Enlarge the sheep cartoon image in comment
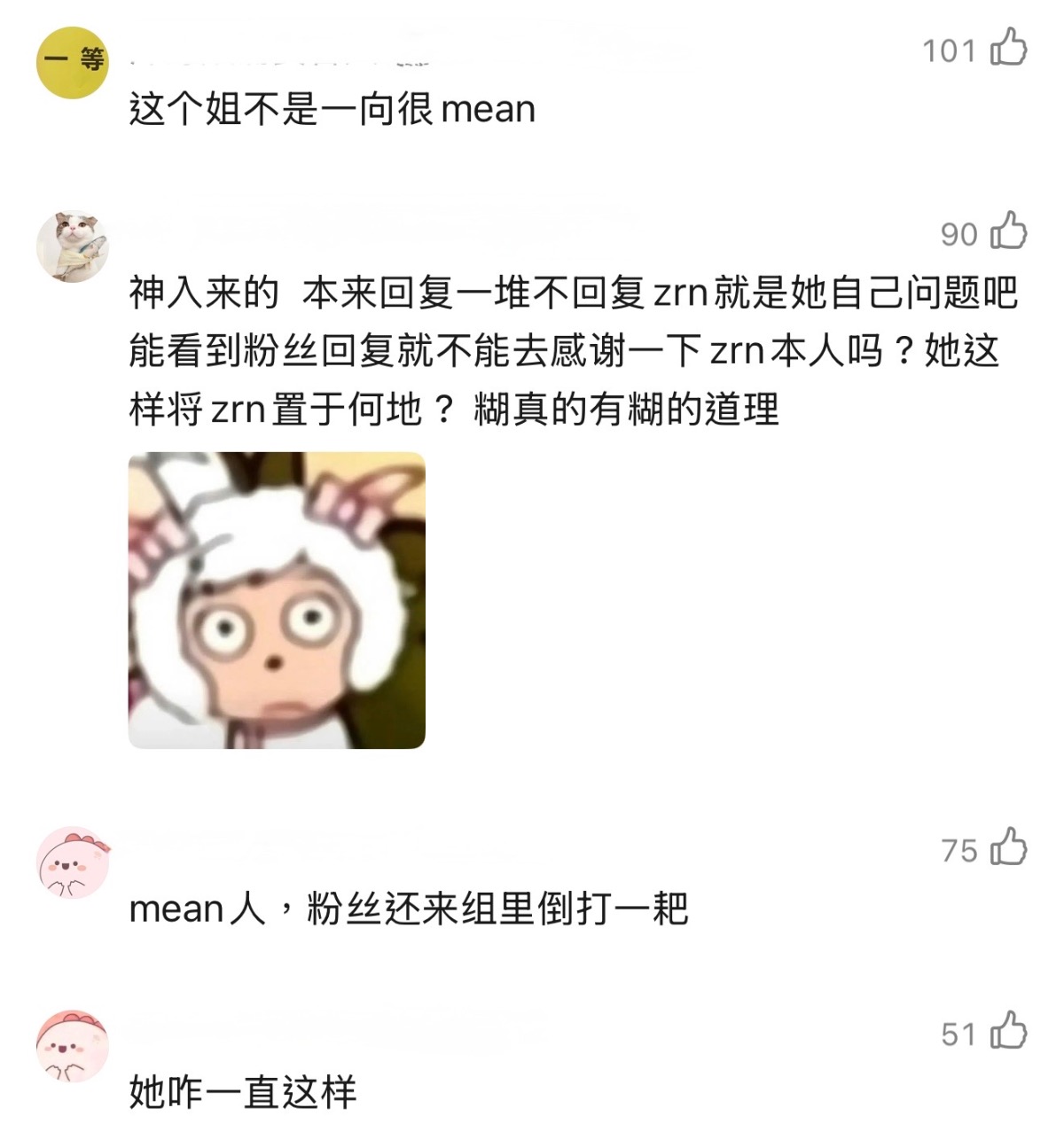This screenshot has width=1064, height=1139. (277, 600)
